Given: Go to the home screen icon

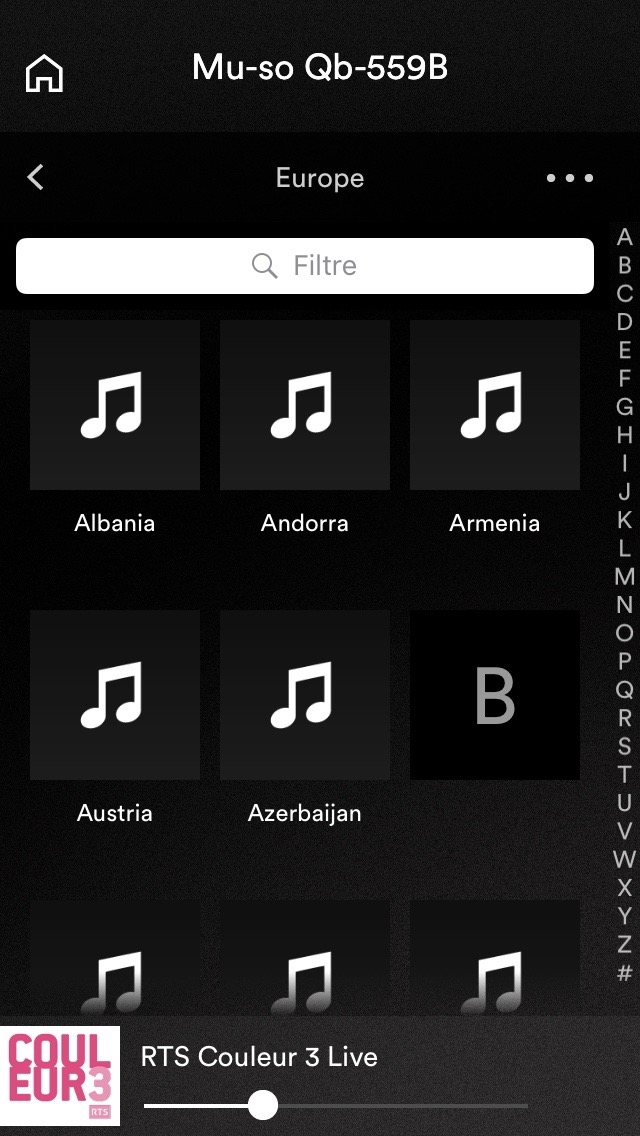Looking at the screenshot, I should [44, 74].
